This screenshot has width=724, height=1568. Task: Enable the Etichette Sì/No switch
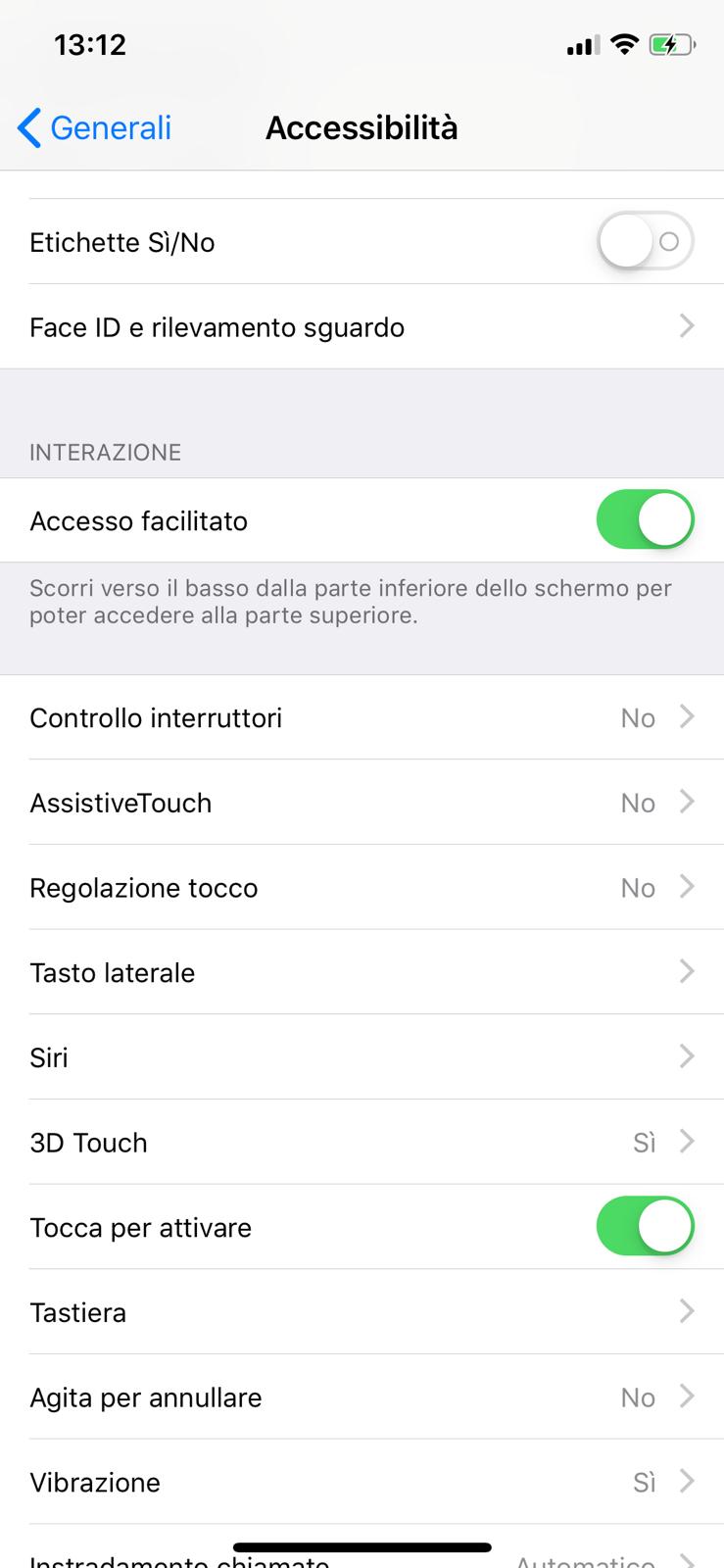[645, 241]
